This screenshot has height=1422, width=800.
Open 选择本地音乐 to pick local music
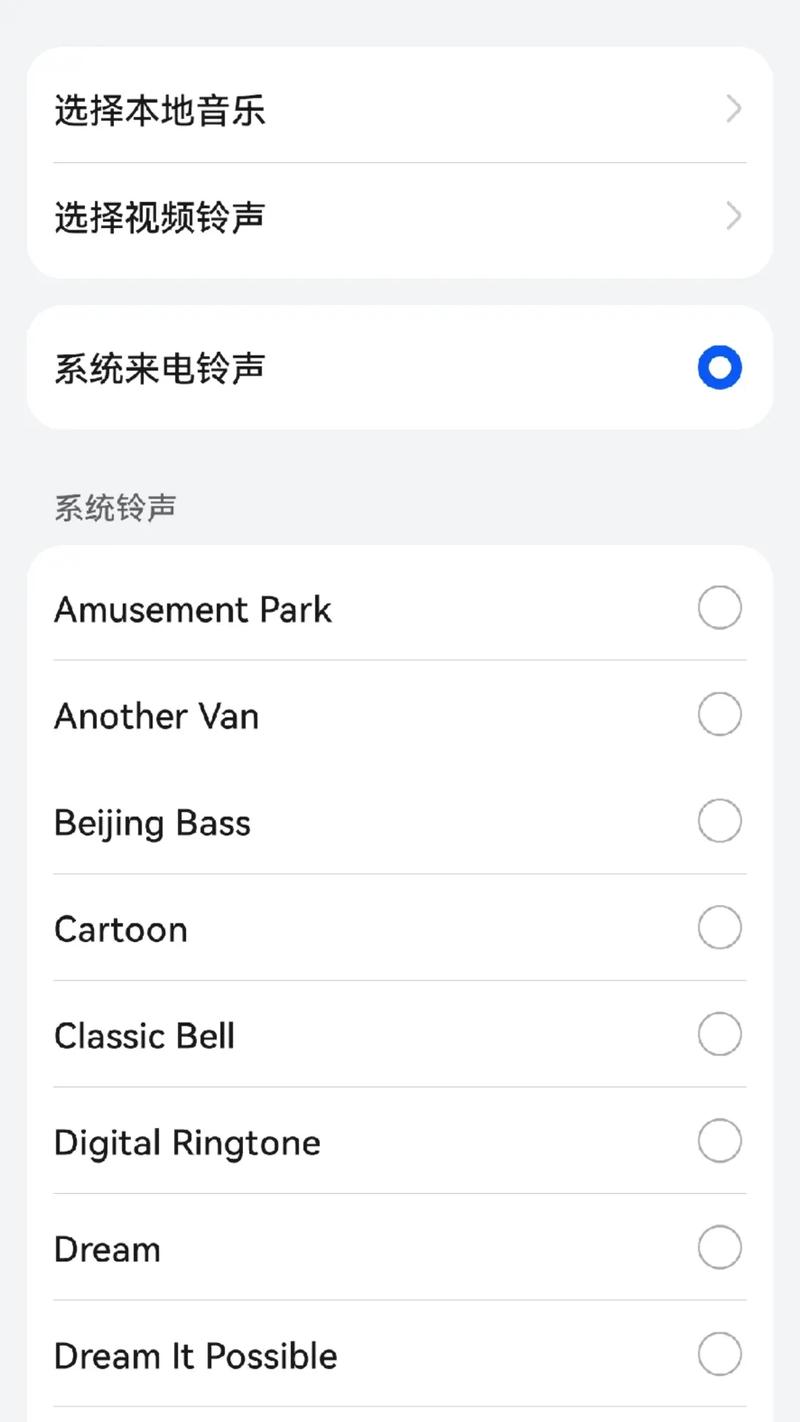400,109
